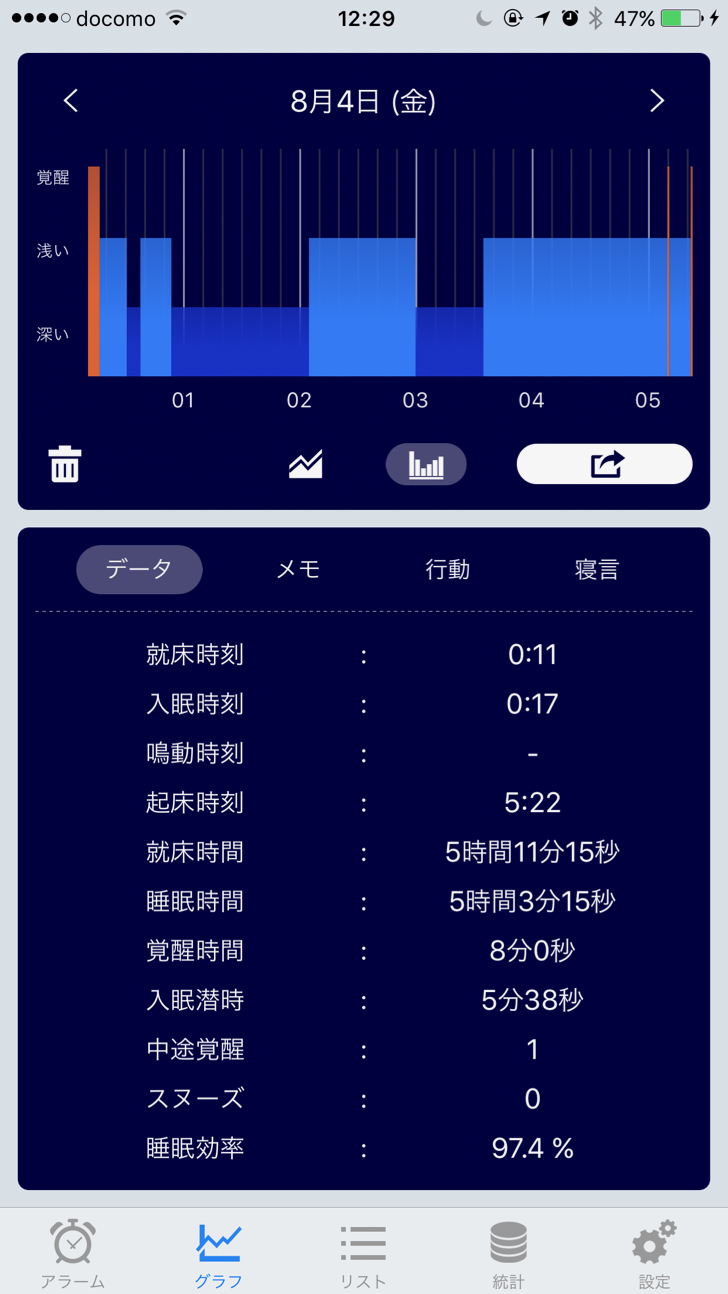Screen dimensions: 728x1294
Task: Switch to the line graph view
Action: pyautogui.click(x=306, y=464)
